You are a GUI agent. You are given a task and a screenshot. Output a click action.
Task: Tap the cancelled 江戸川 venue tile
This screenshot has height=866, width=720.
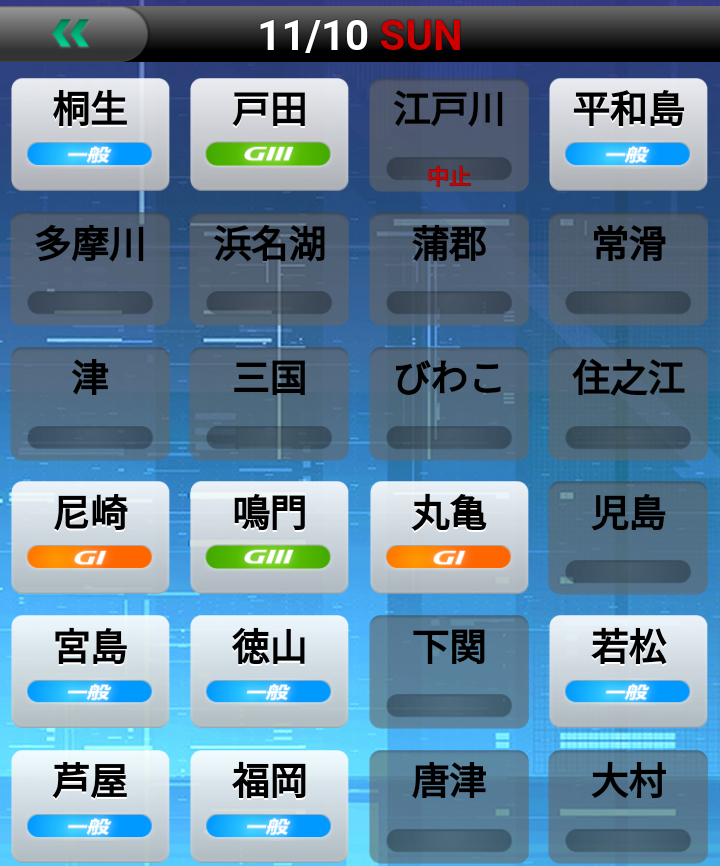[449, 134]
